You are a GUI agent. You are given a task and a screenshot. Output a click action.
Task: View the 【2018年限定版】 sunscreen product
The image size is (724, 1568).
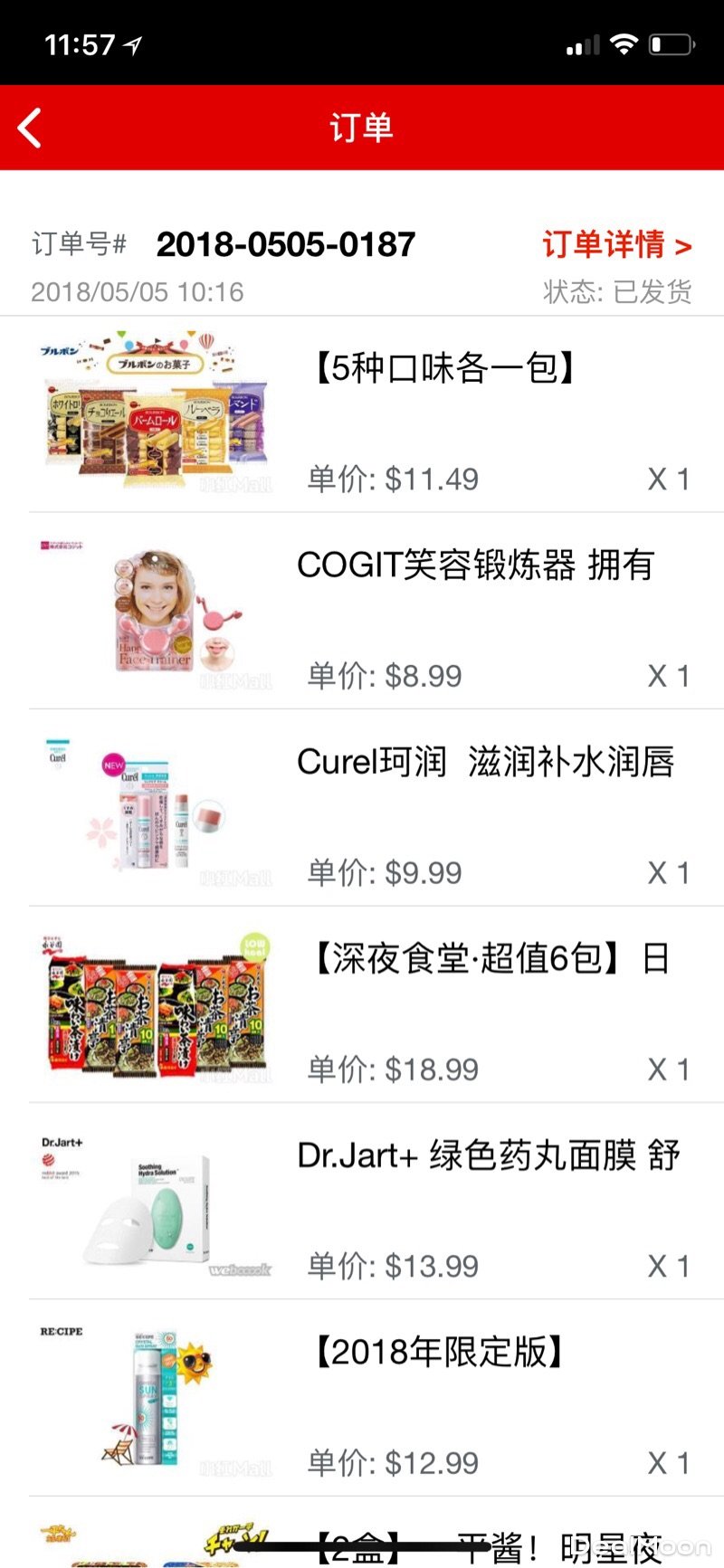pos(440,1352)
